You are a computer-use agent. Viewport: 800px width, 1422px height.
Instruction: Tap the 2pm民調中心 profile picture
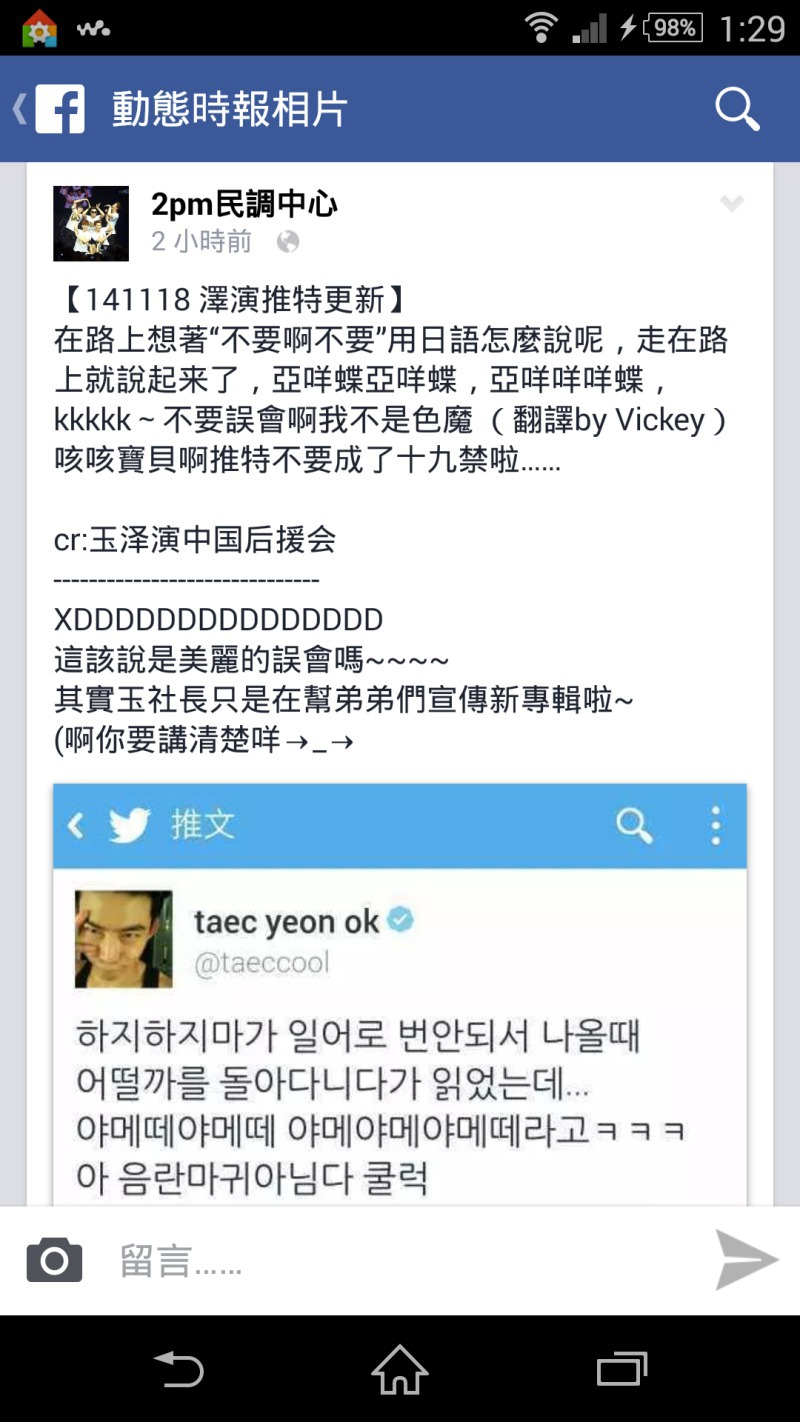(x=91, y=223)
